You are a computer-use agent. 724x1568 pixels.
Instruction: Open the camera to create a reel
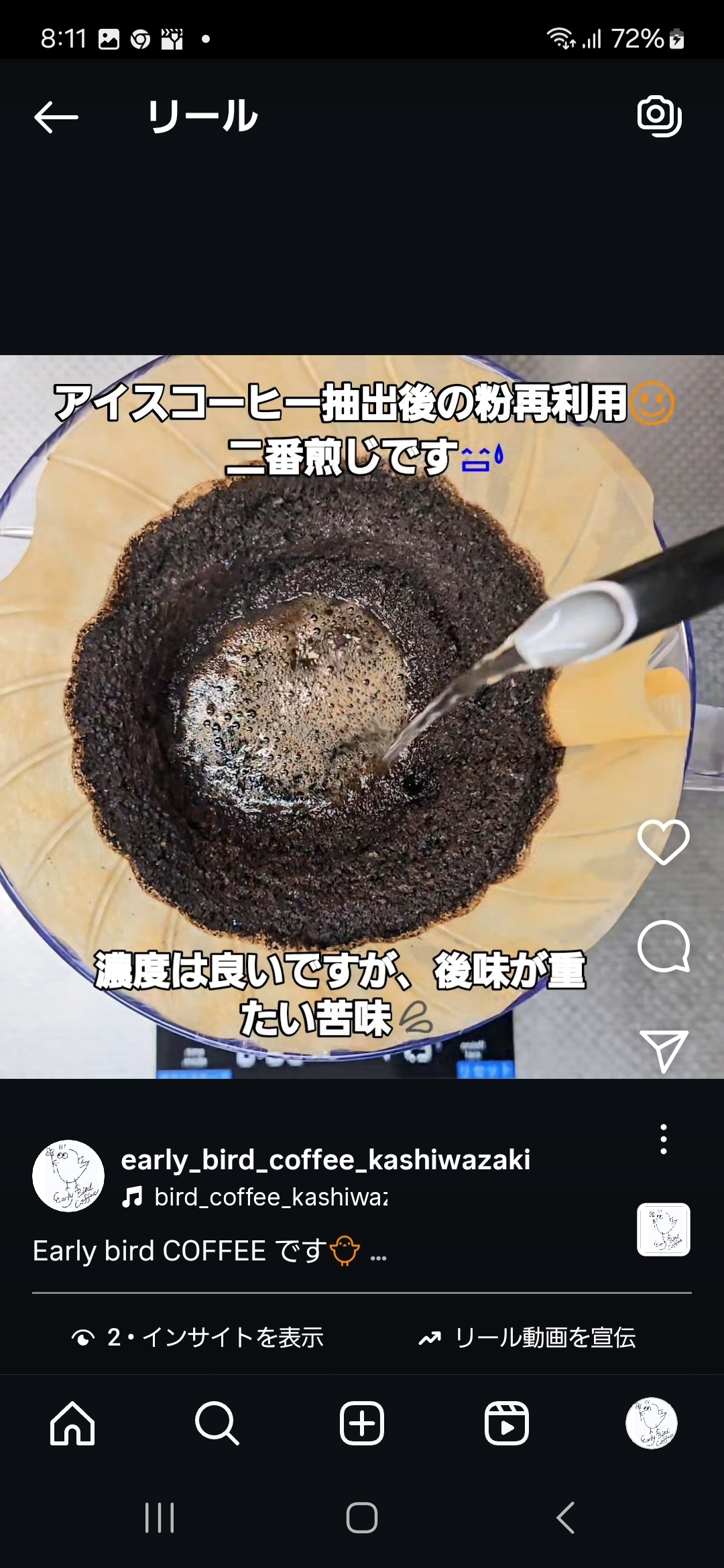click(x=660, y=116)
